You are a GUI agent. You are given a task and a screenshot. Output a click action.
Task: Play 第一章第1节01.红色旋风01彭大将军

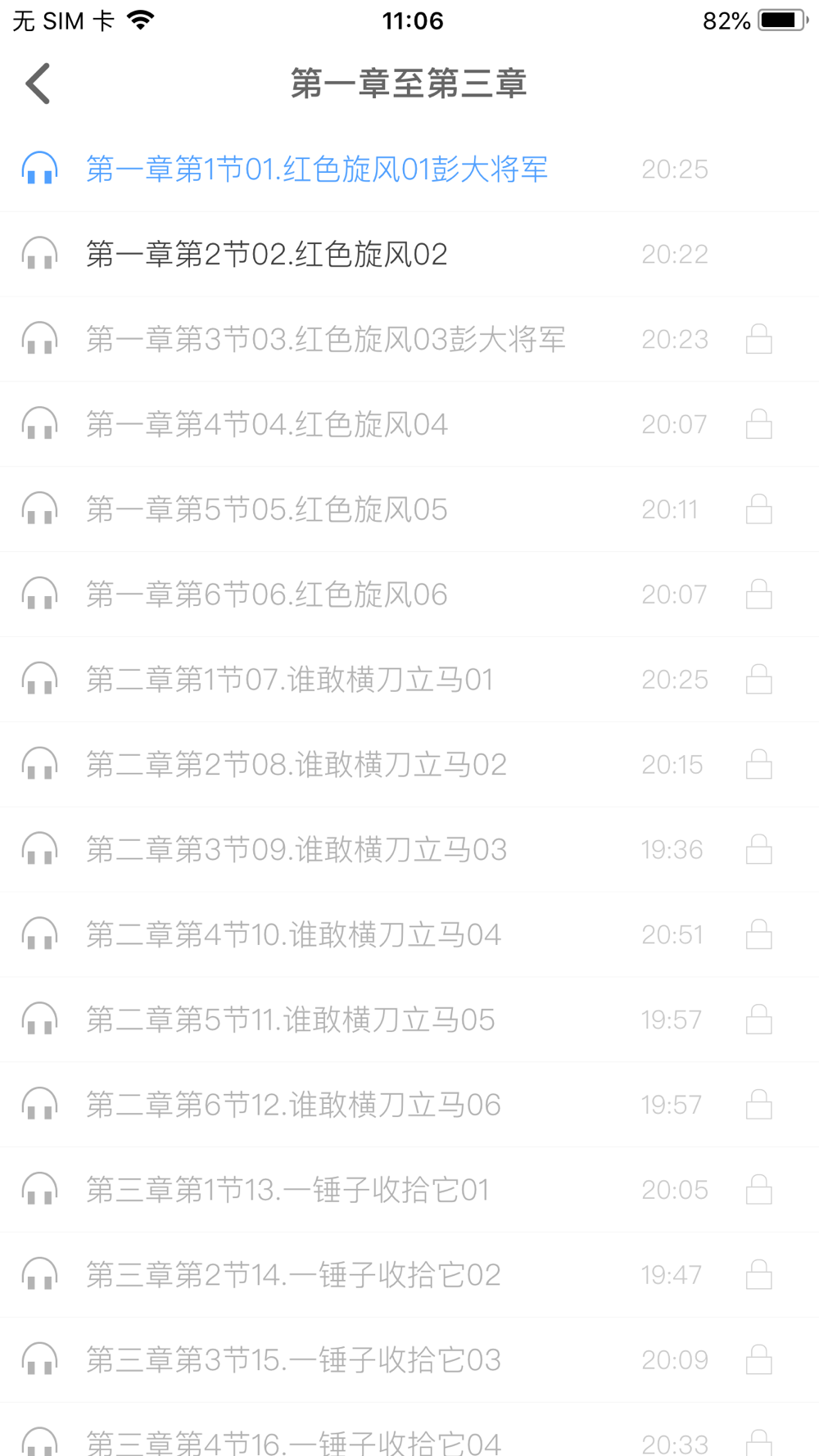[x=409, y=170]
